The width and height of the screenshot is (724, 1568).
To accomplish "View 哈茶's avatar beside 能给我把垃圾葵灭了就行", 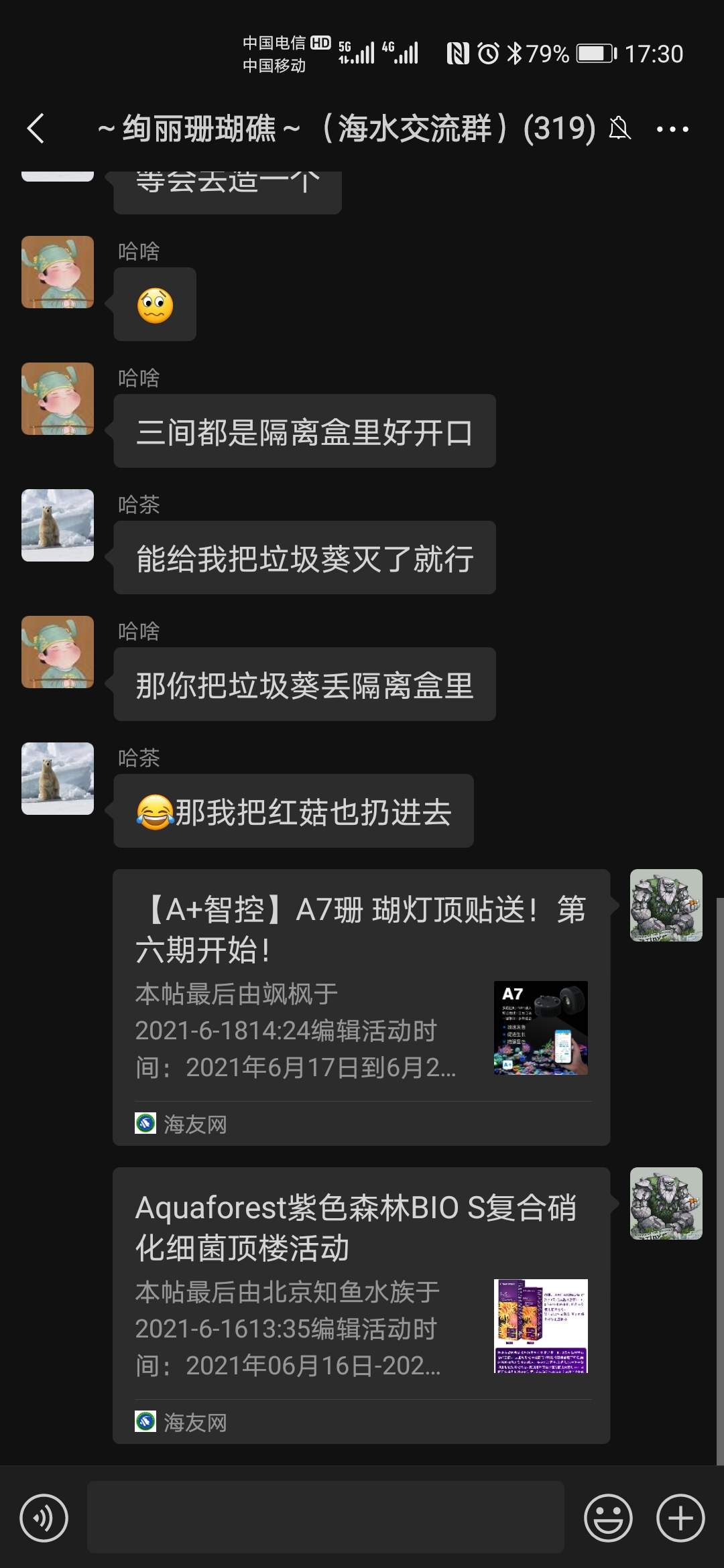I will [58, 525].
